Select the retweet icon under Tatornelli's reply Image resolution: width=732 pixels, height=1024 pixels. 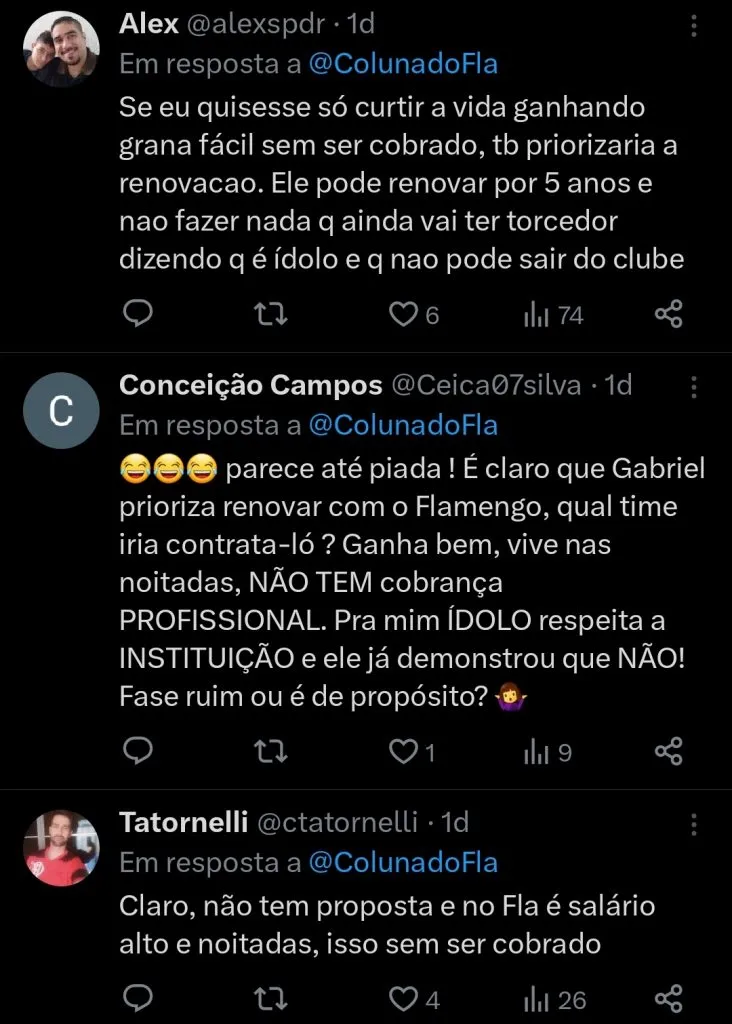[x=269, y=998]
